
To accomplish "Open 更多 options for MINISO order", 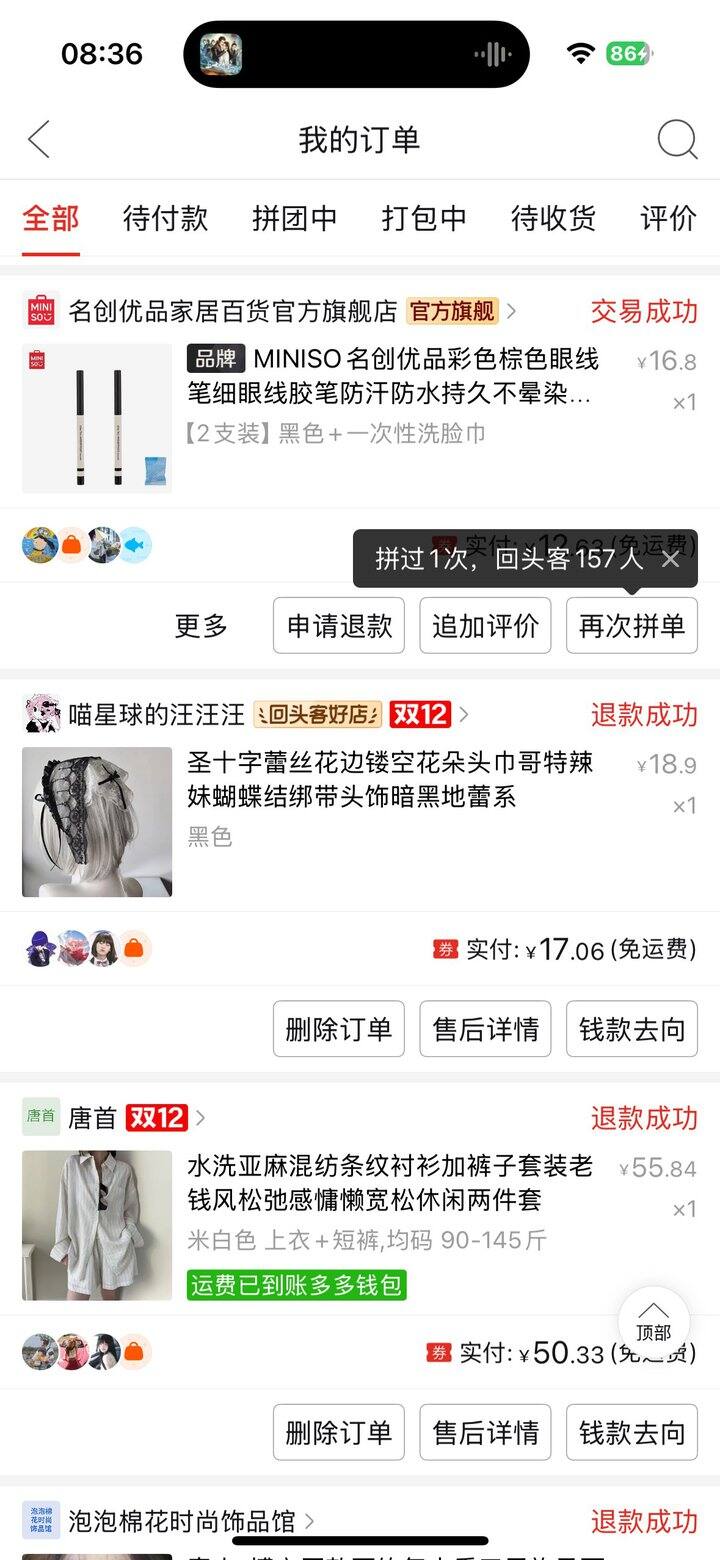I will [201, 626].
